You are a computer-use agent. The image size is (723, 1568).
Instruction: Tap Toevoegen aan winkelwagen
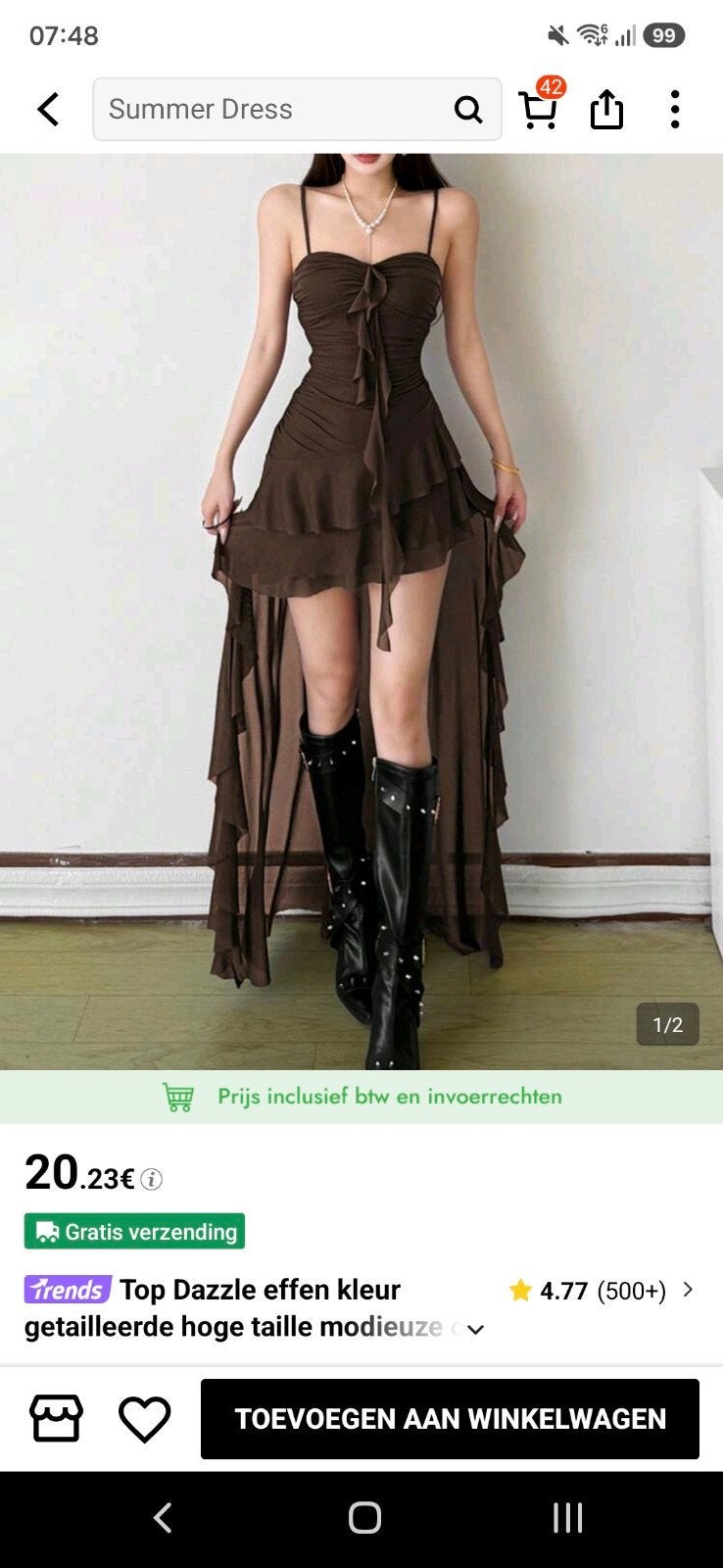450,1419
